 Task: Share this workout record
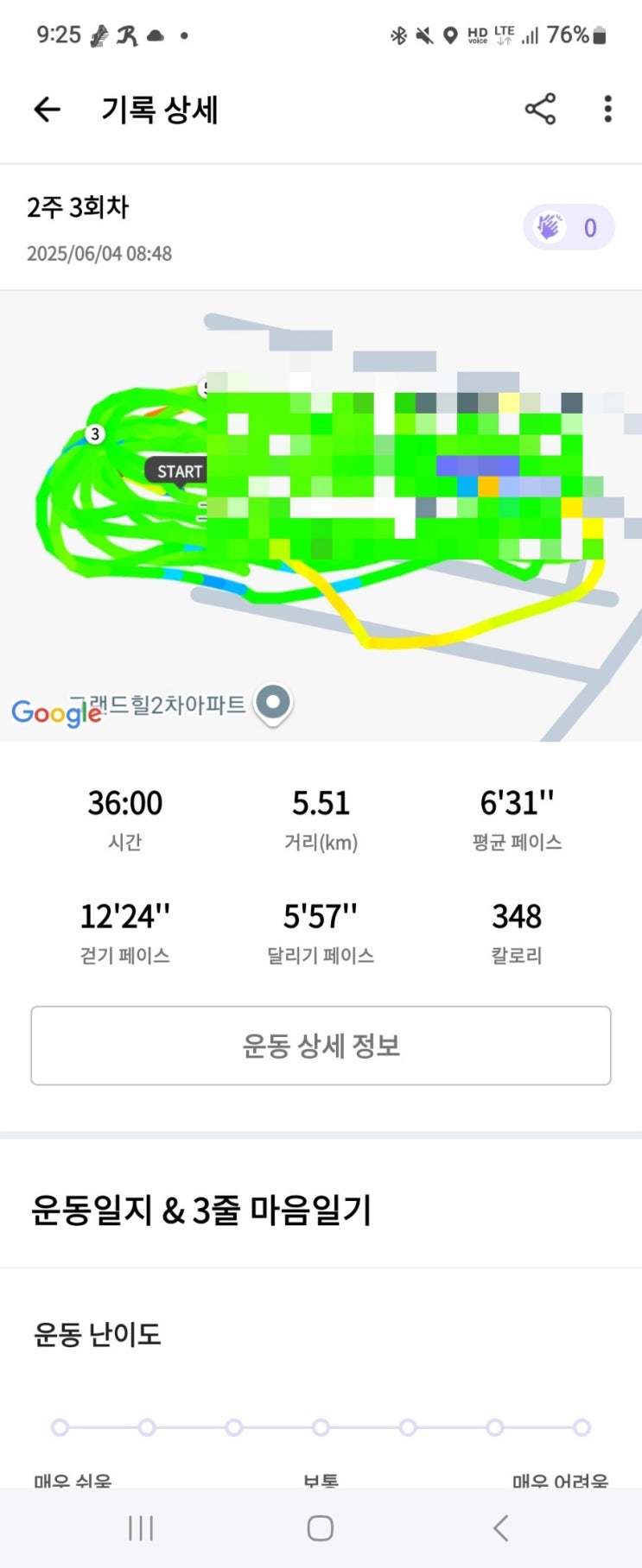point(540,110)
